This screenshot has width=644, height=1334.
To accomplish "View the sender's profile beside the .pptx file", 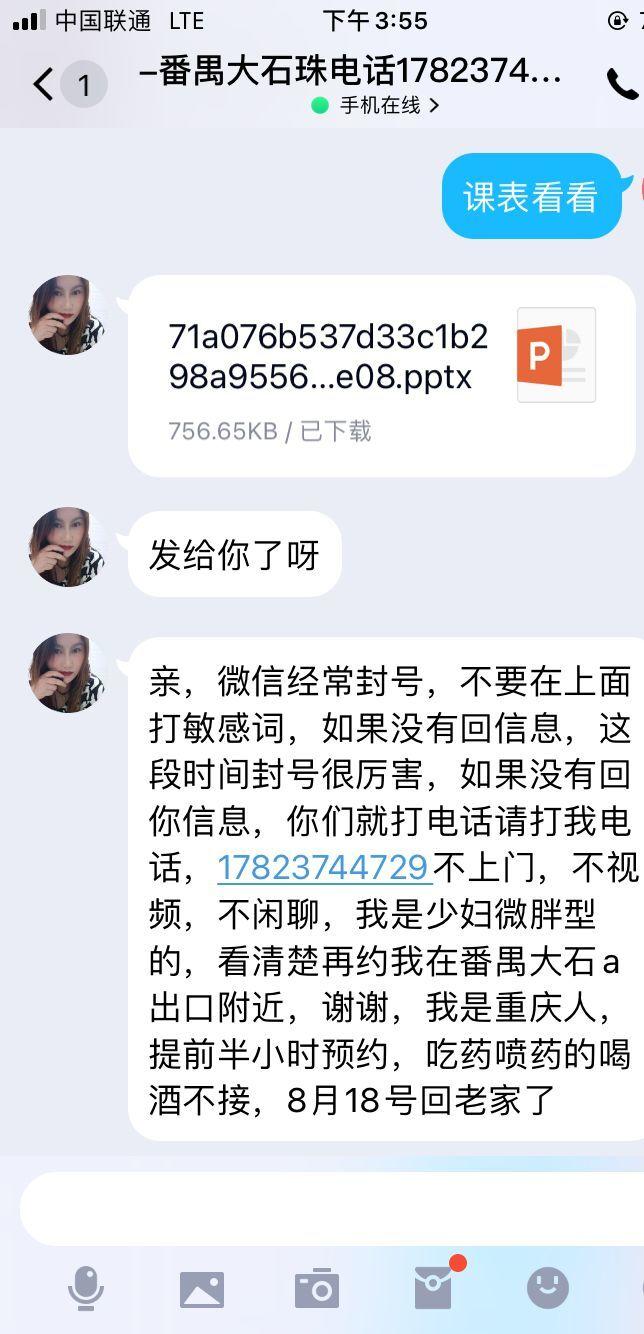I will click(x=68, y=315).
